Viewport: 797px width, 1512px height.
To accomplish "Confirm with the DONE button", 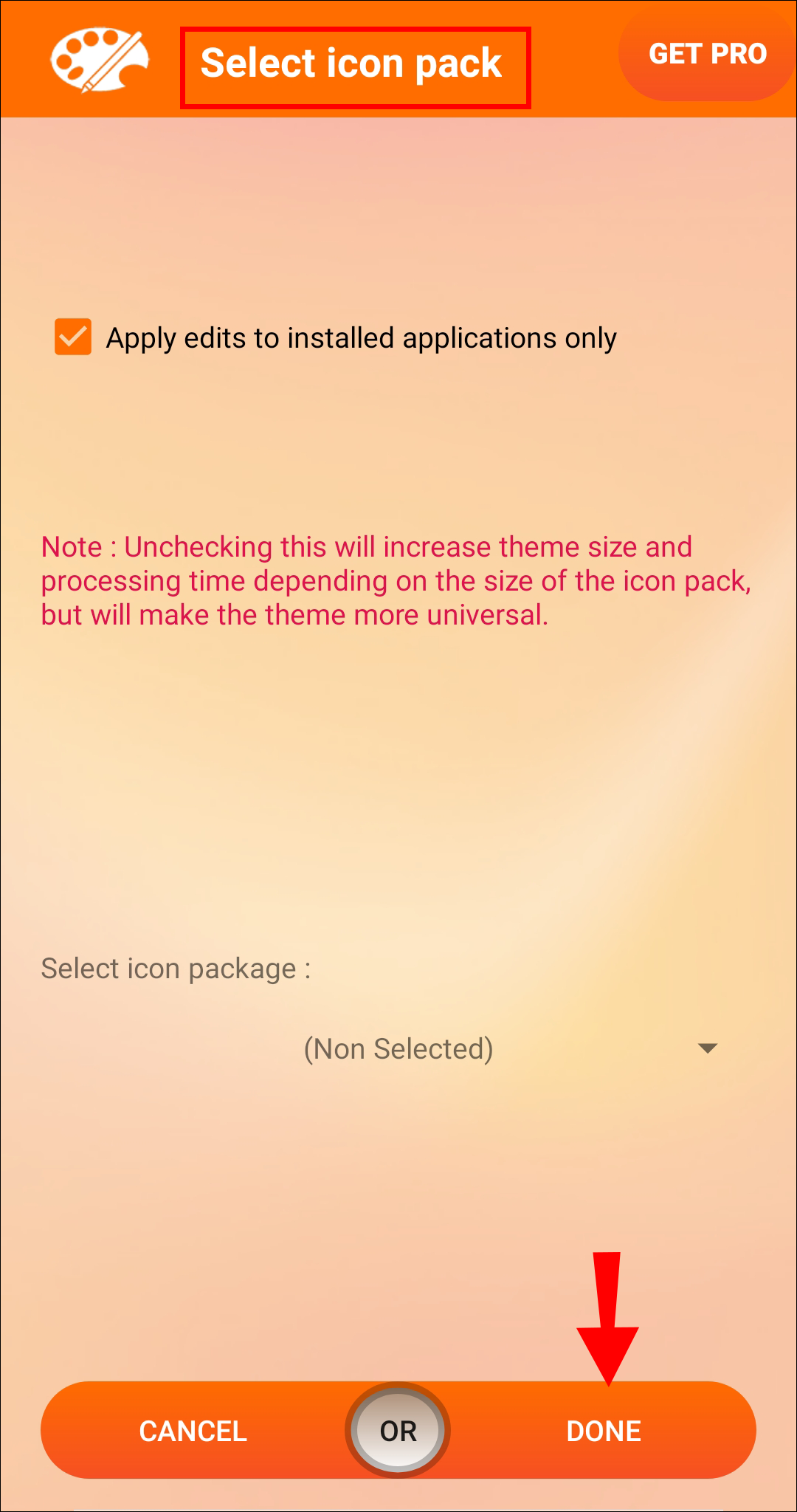I will click(603, 1431).
